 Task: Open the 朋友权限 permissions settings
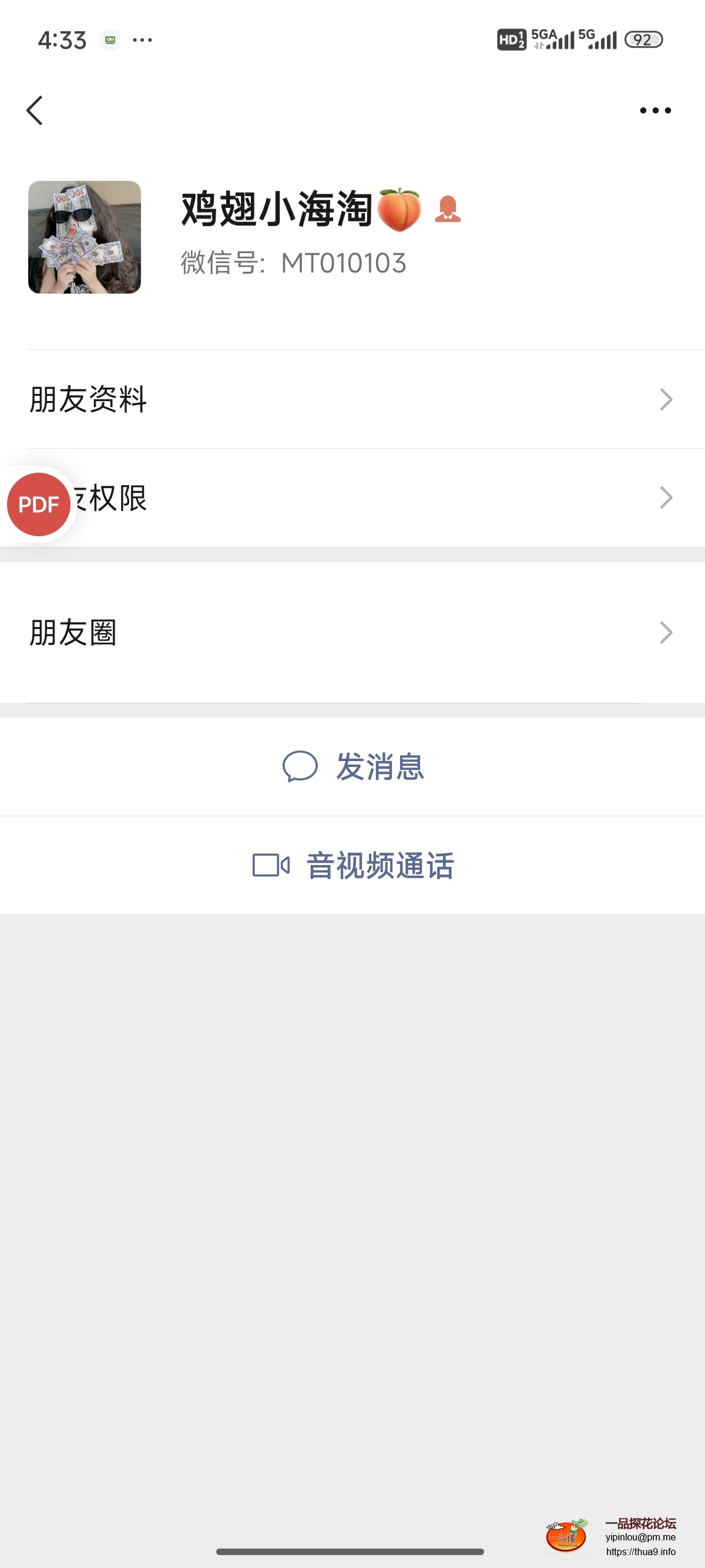(244, 500)
